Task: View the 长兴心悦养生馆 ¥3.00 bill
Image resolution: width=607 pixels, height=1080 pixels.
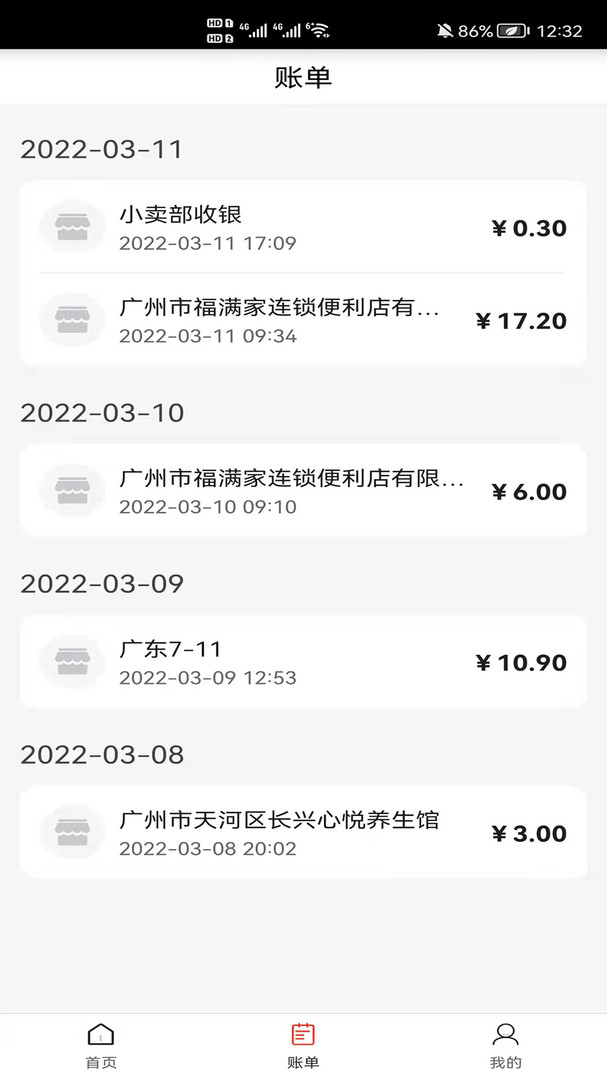Action: tap(303, 833)
